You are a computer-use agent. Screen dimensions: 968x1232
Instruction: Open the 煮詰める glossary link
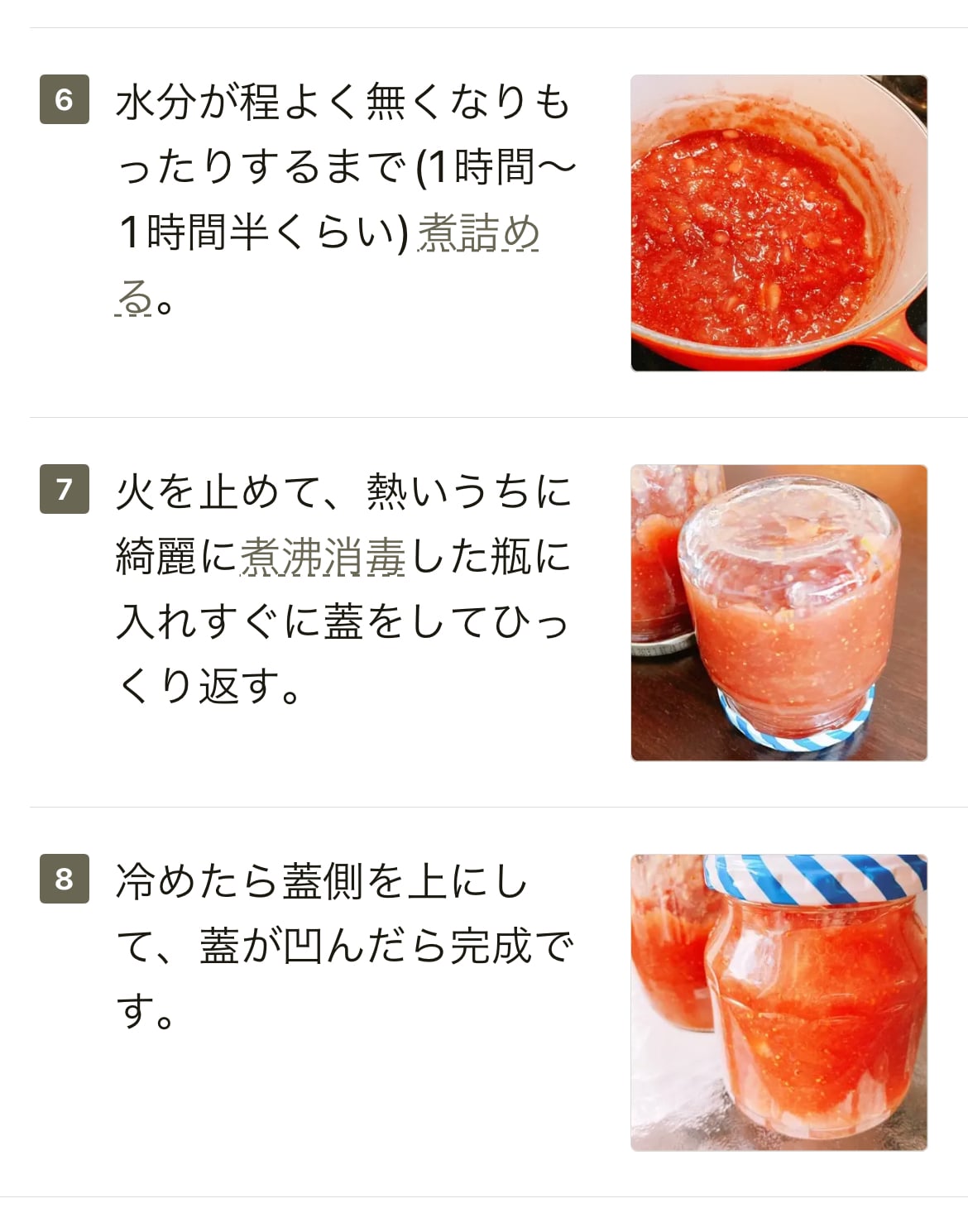tap(478, 232)
